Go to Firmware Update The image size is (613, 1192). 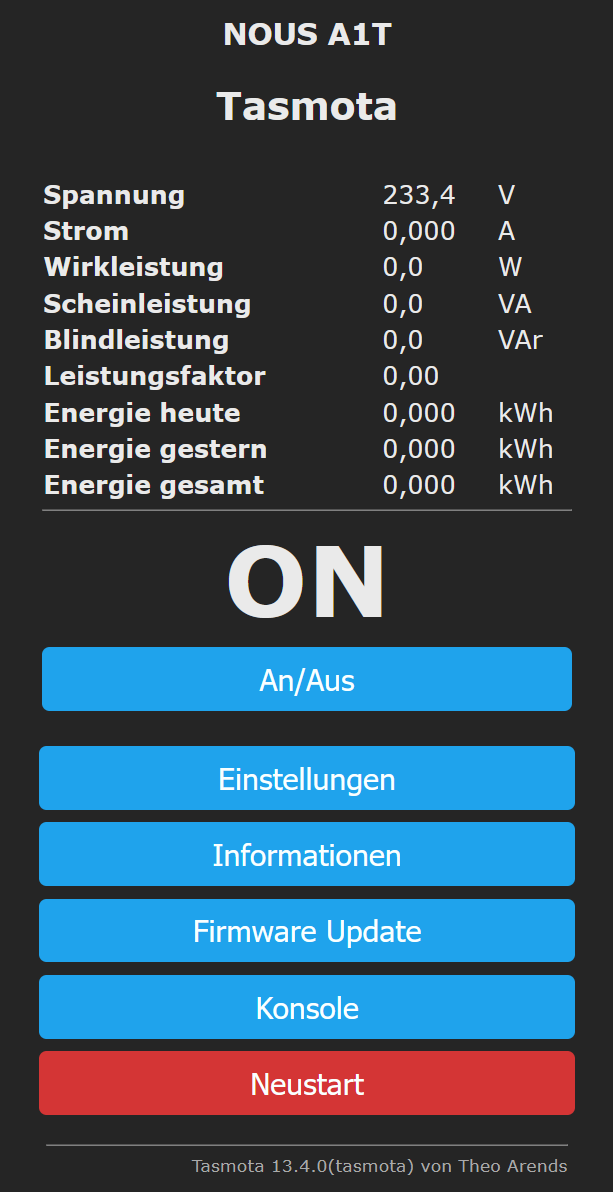(306, 930)
